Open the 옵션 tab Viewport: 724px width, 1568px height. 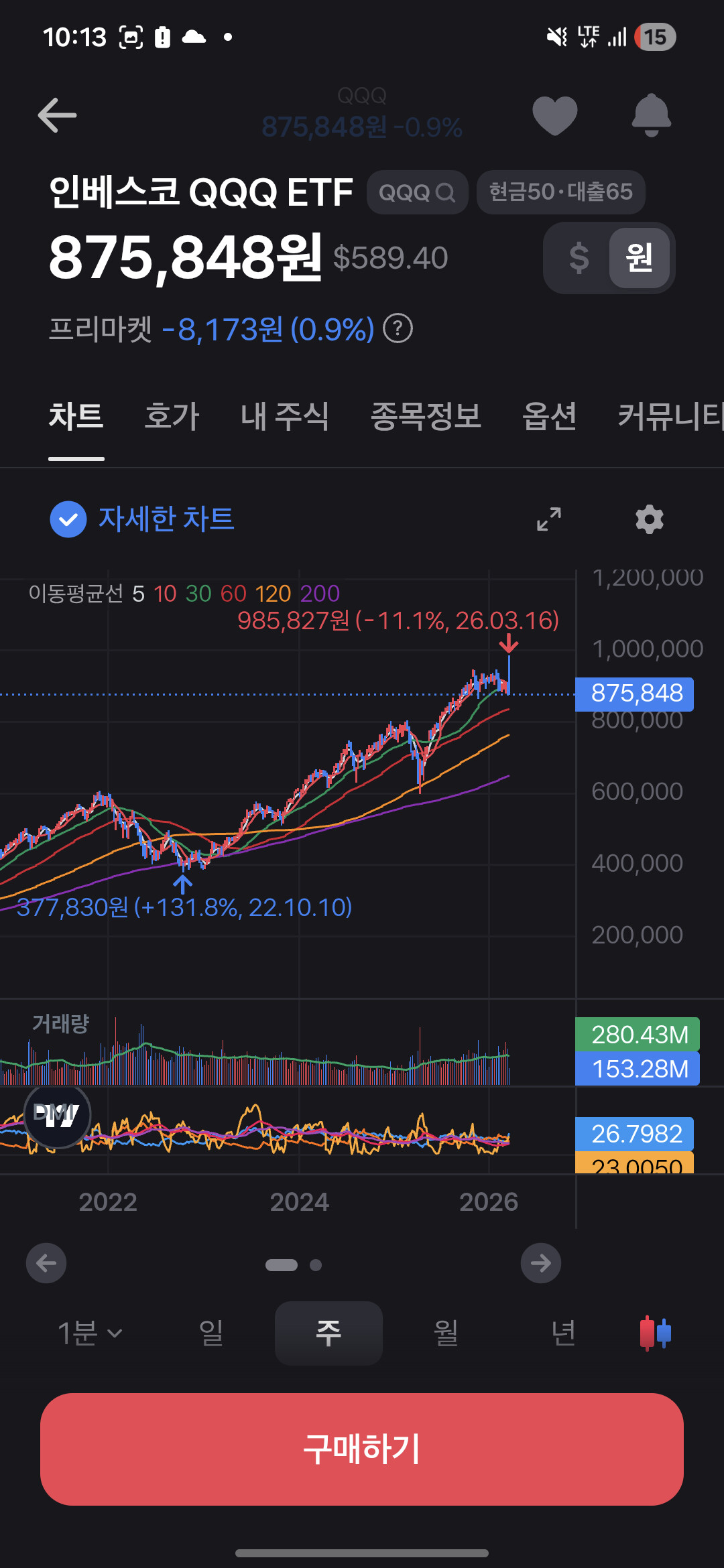coord(549,416)
